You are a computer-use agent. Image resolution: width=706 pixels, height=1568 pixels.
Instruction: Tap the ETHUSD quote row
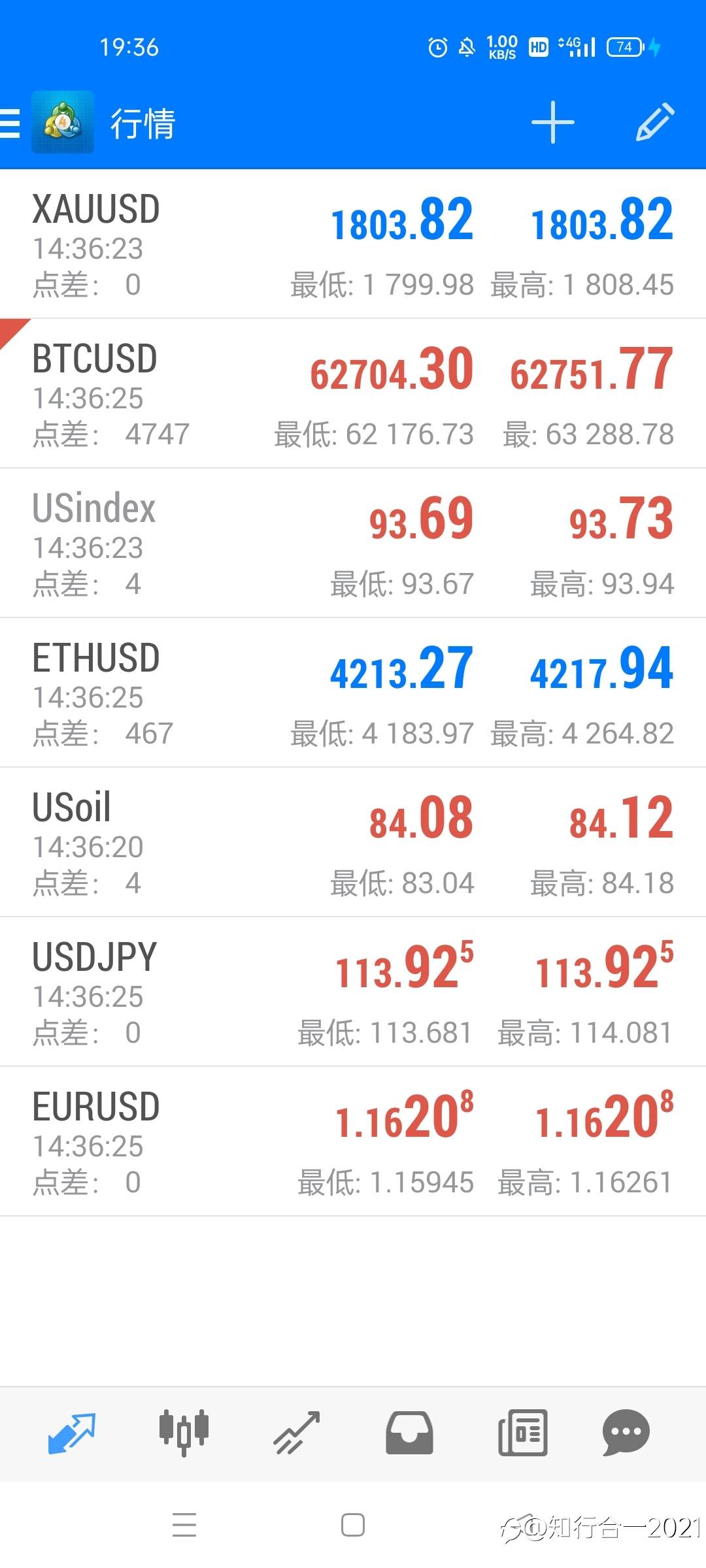(x=353, y=693)
